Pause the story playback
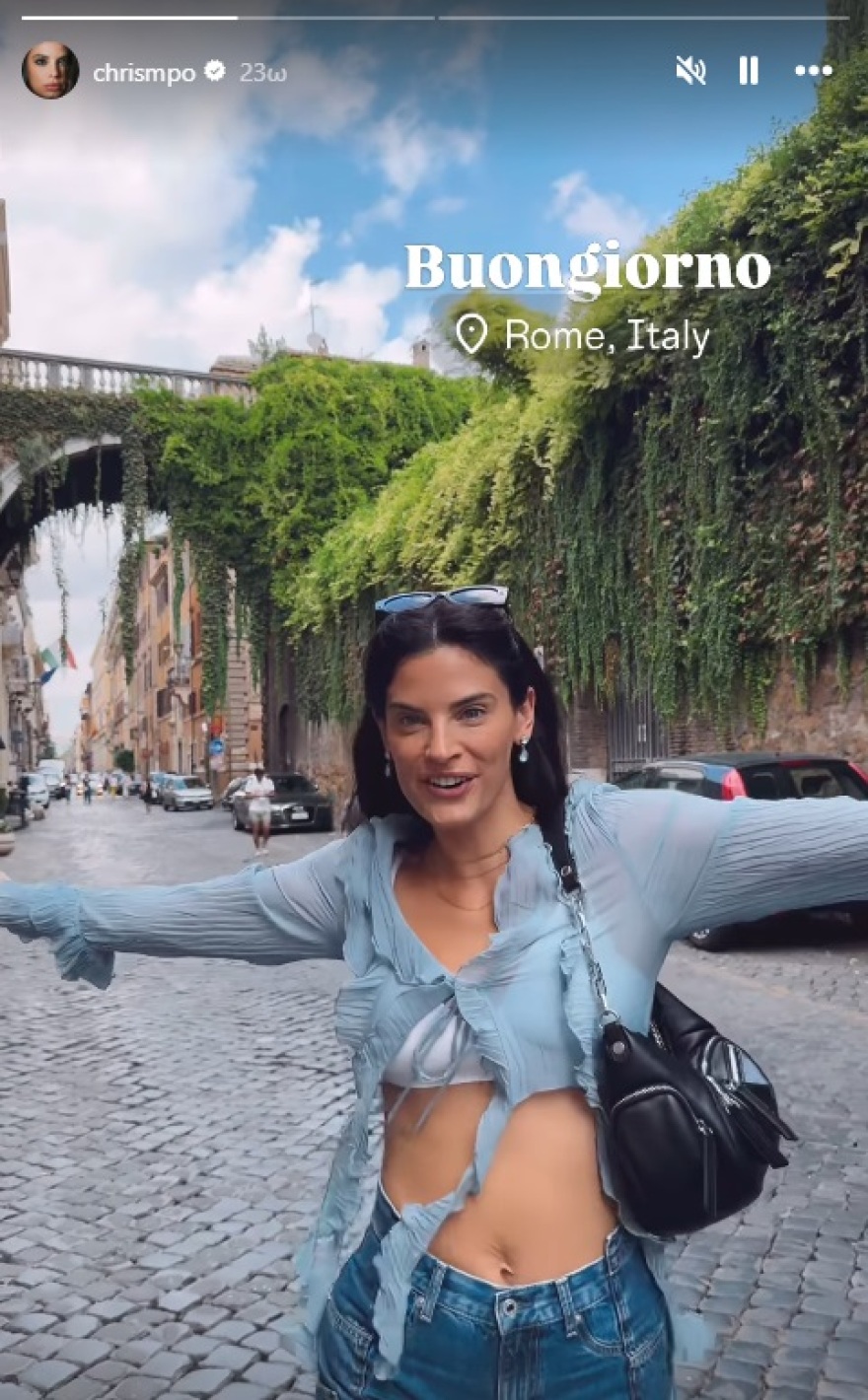This screenshot has width=868, height=1400. [750, 71]
